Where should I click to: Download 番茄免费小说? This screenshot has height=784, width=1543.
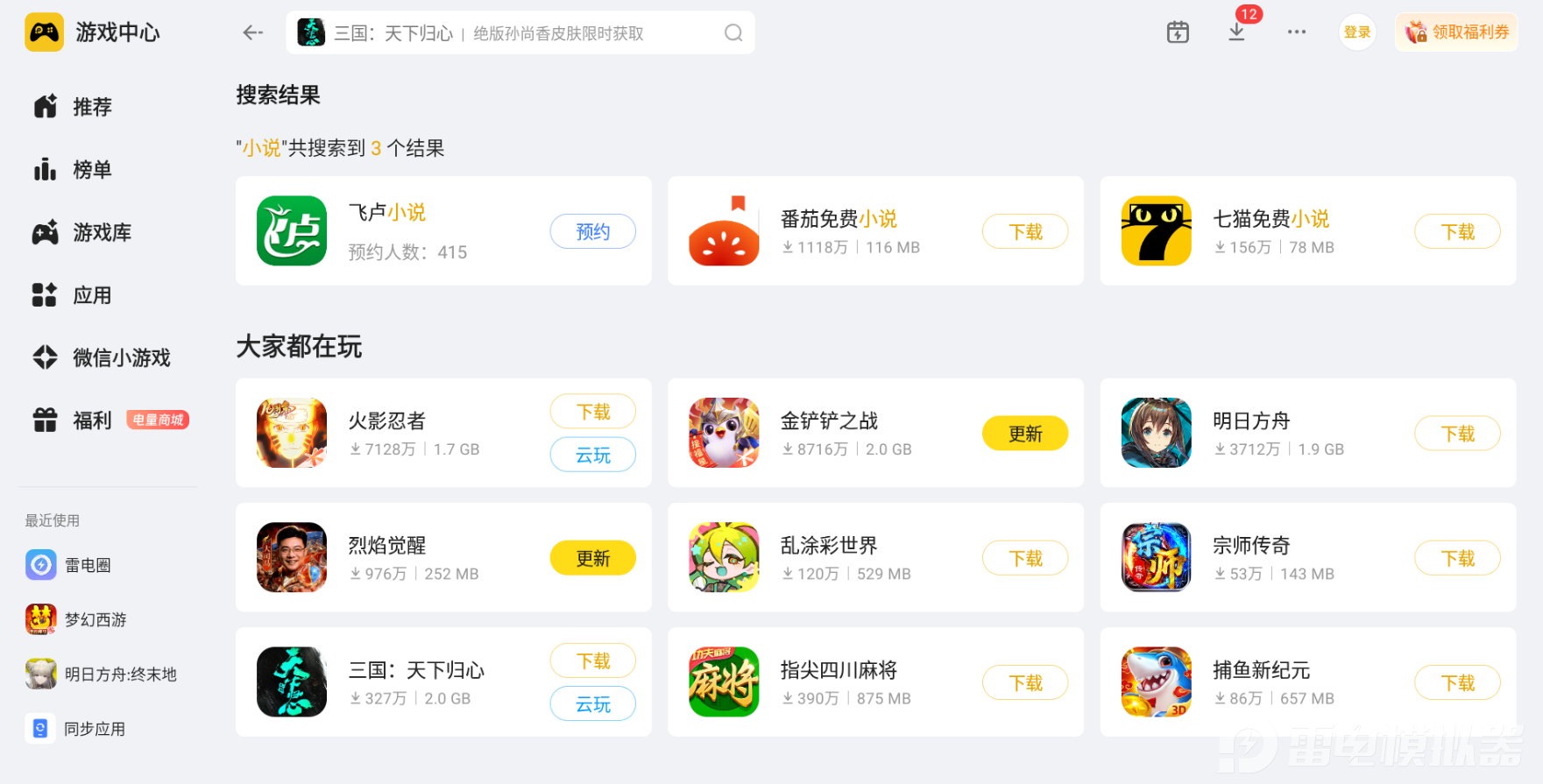(1025, 231)
